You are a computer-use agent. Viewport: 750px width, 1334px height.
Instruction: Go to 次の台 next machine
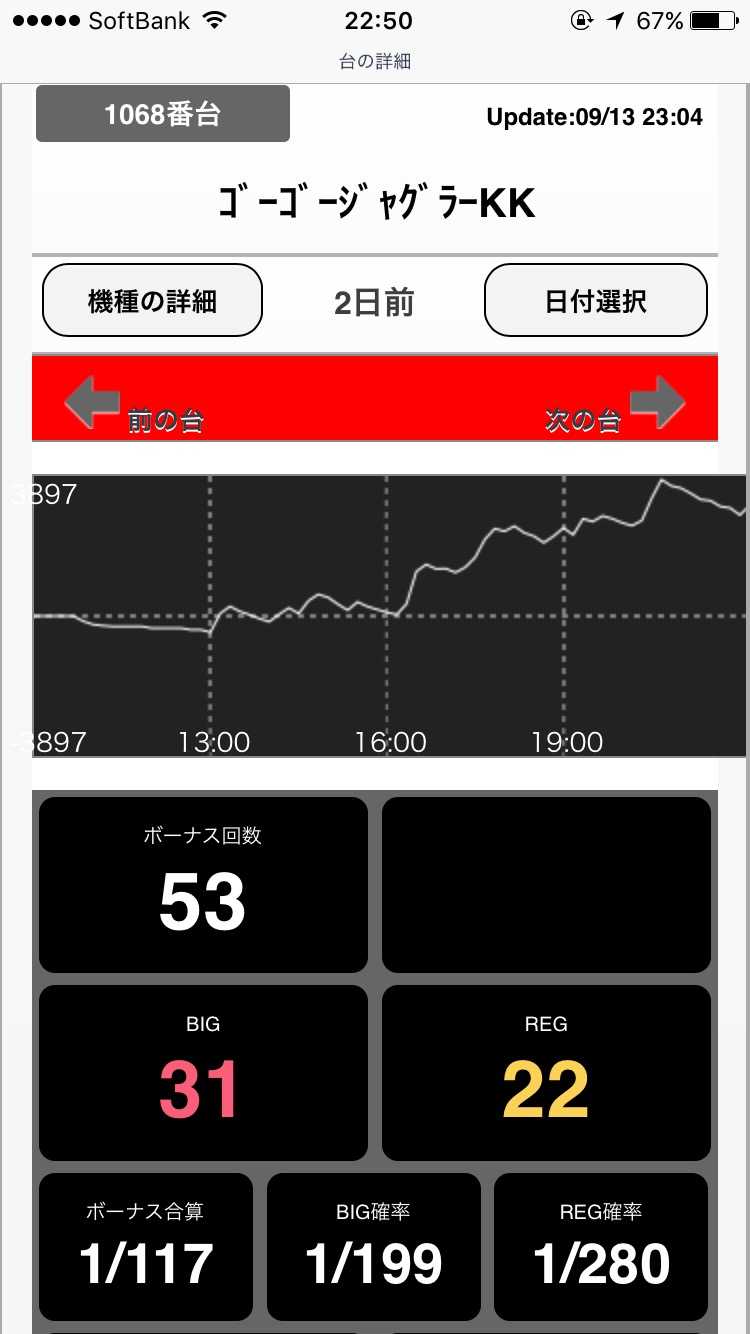point(615,405)
